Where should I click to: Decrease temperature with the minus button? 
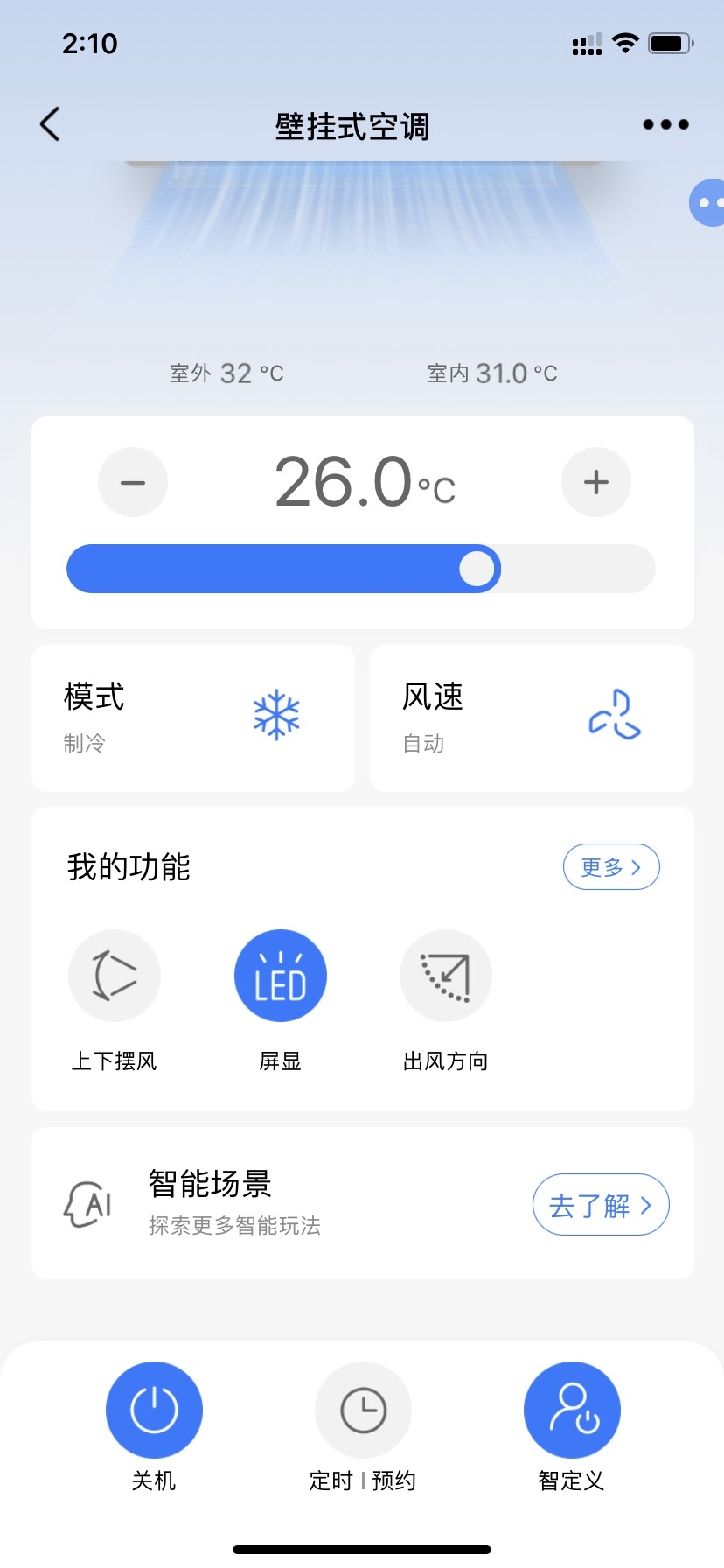[133, 482]
